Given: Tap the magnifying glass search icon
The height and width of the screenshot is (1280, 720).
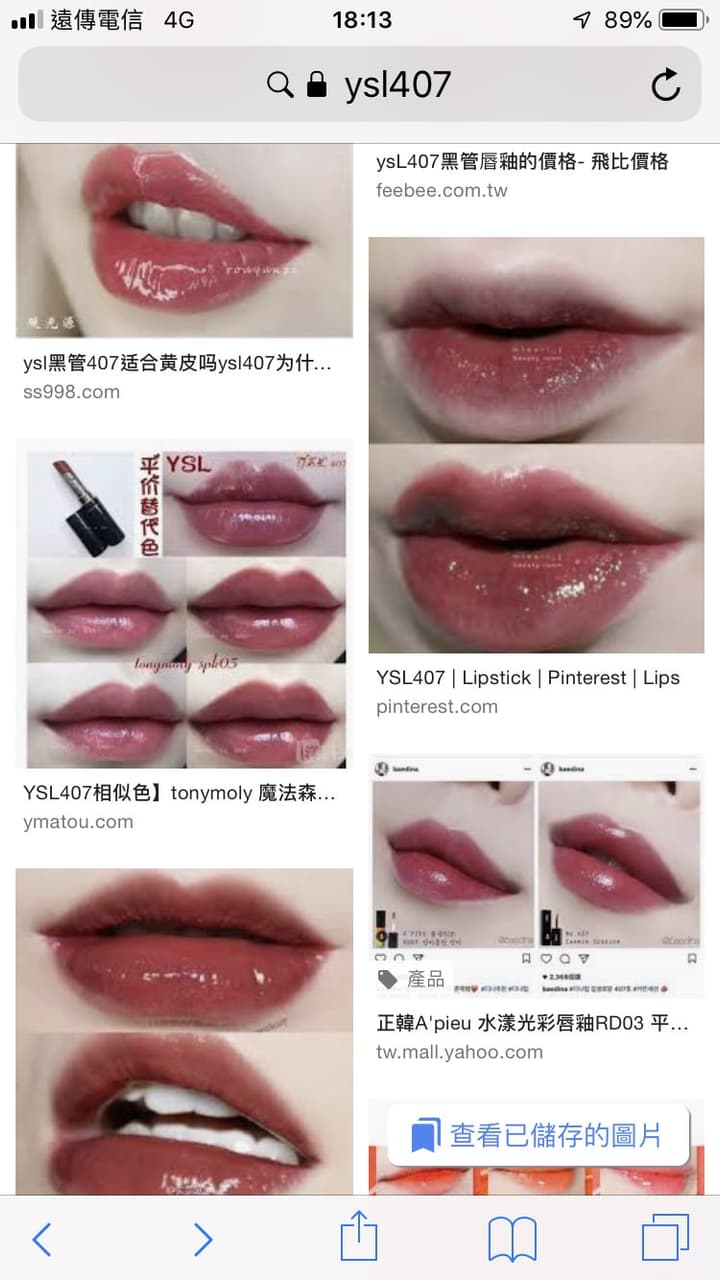Looking at the screenshot, I should pos(281,85).
